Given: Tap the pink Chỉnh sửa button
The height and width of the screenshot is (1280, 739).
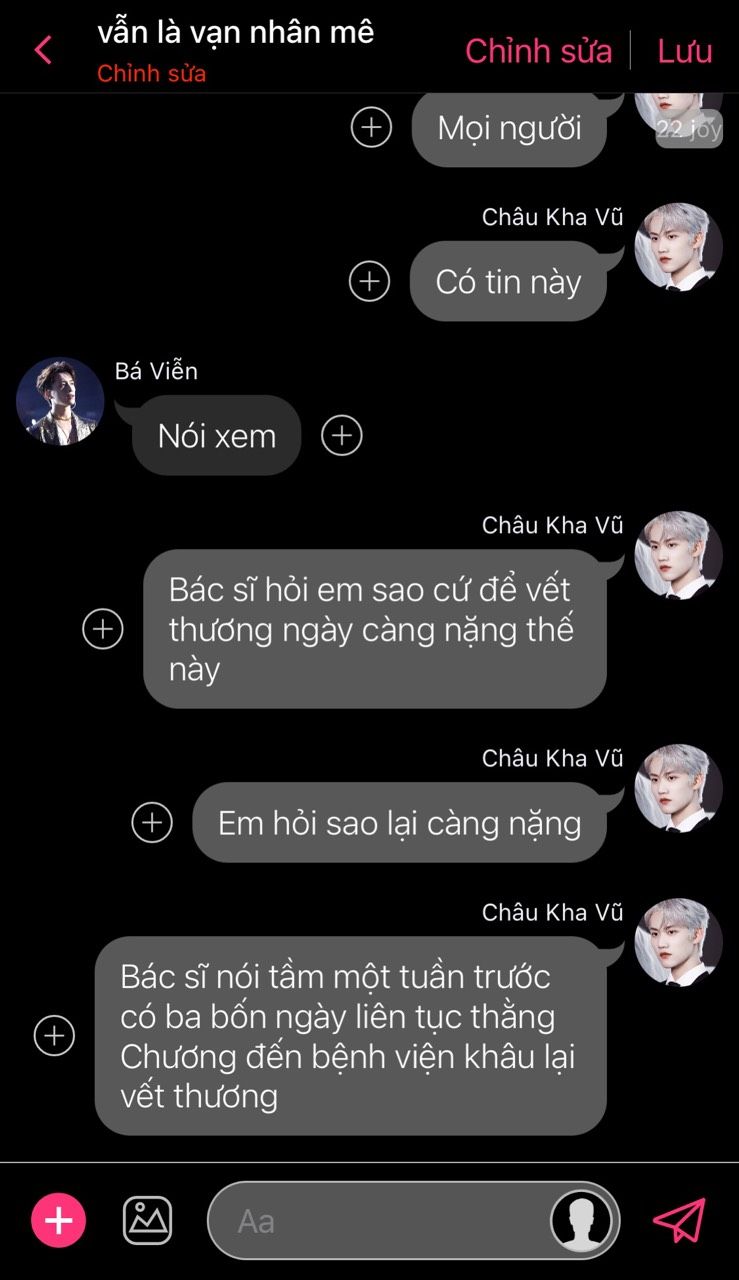Looking at the screenshot, I should click(538, 51).
